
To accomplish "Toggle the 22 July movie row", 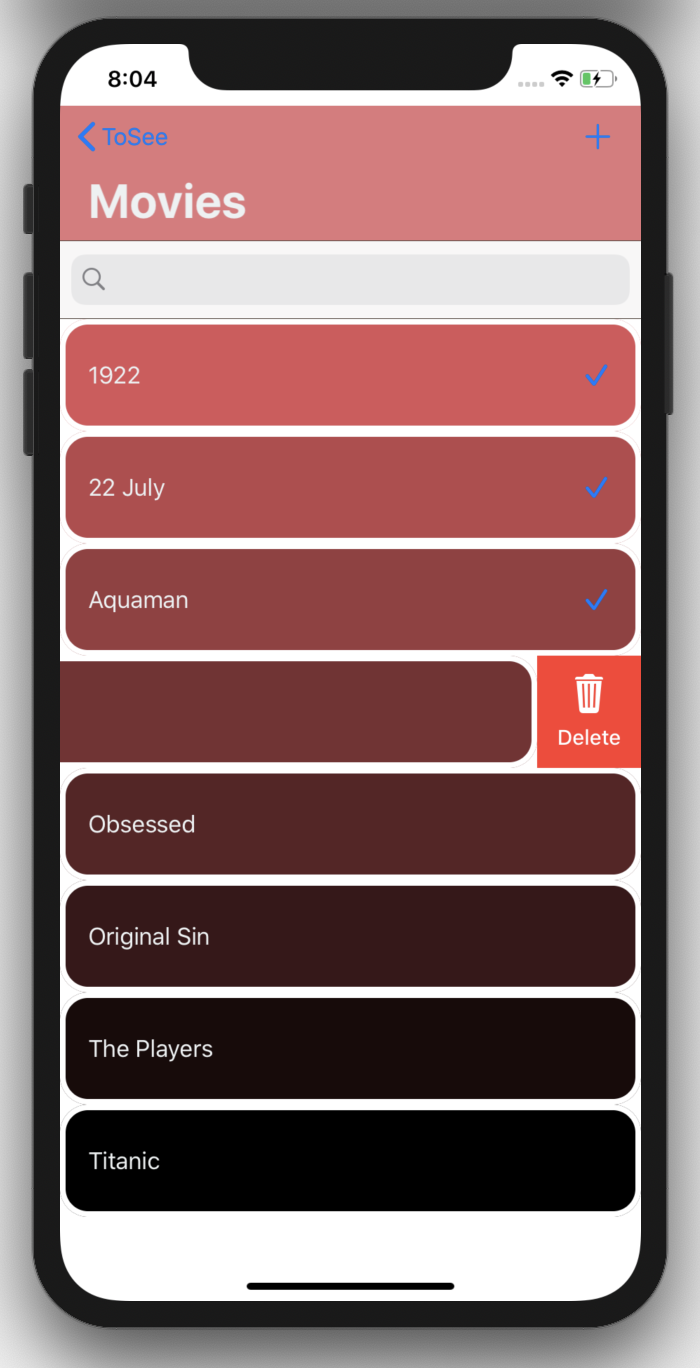I will pos(350,487).
